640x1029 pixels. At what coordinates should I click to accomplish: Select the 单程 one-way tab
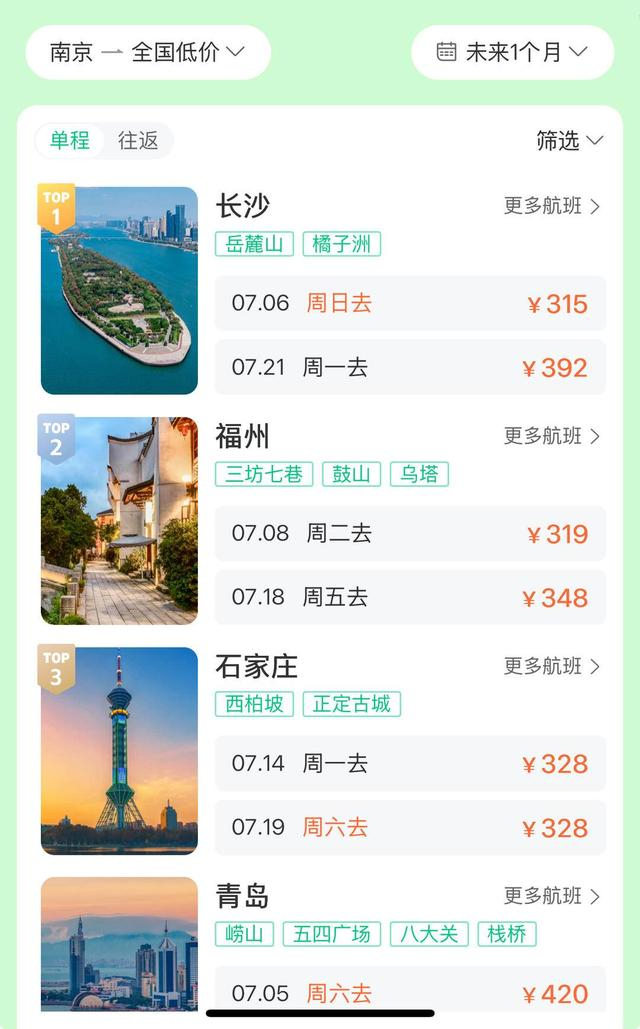tap(70, 141)
